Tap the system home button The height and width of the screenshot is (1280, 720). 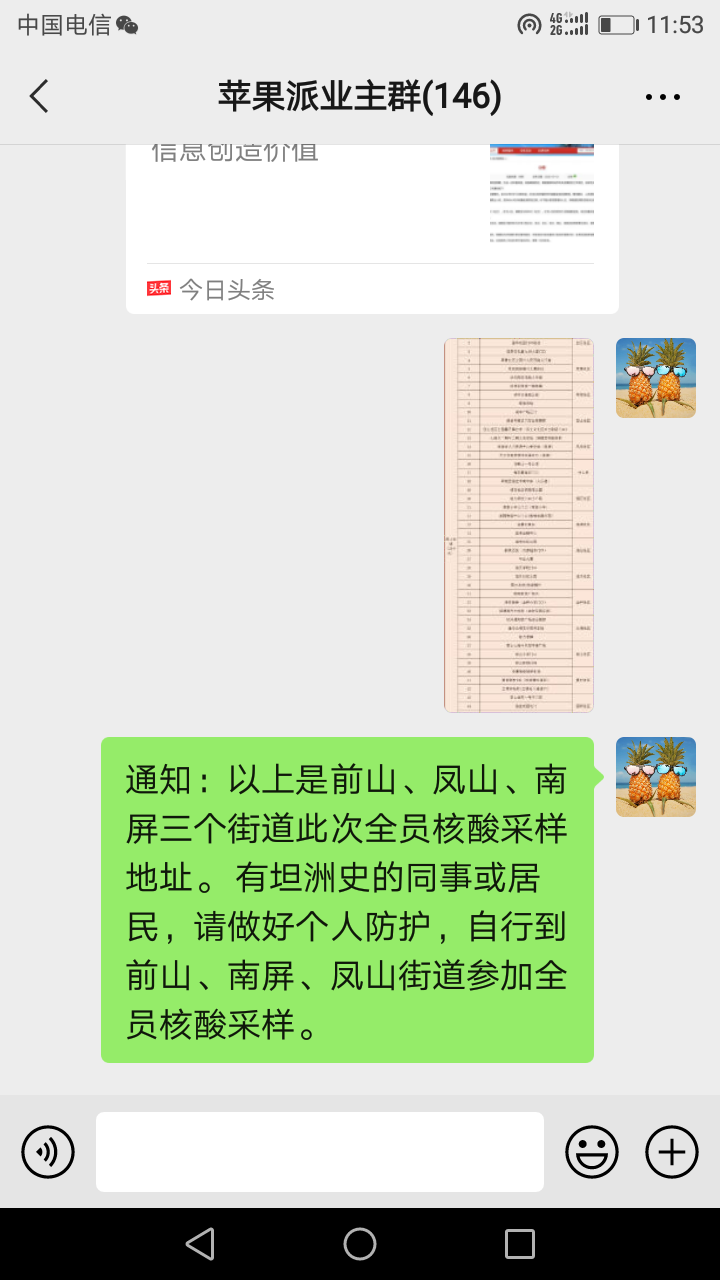point(360,1244)
